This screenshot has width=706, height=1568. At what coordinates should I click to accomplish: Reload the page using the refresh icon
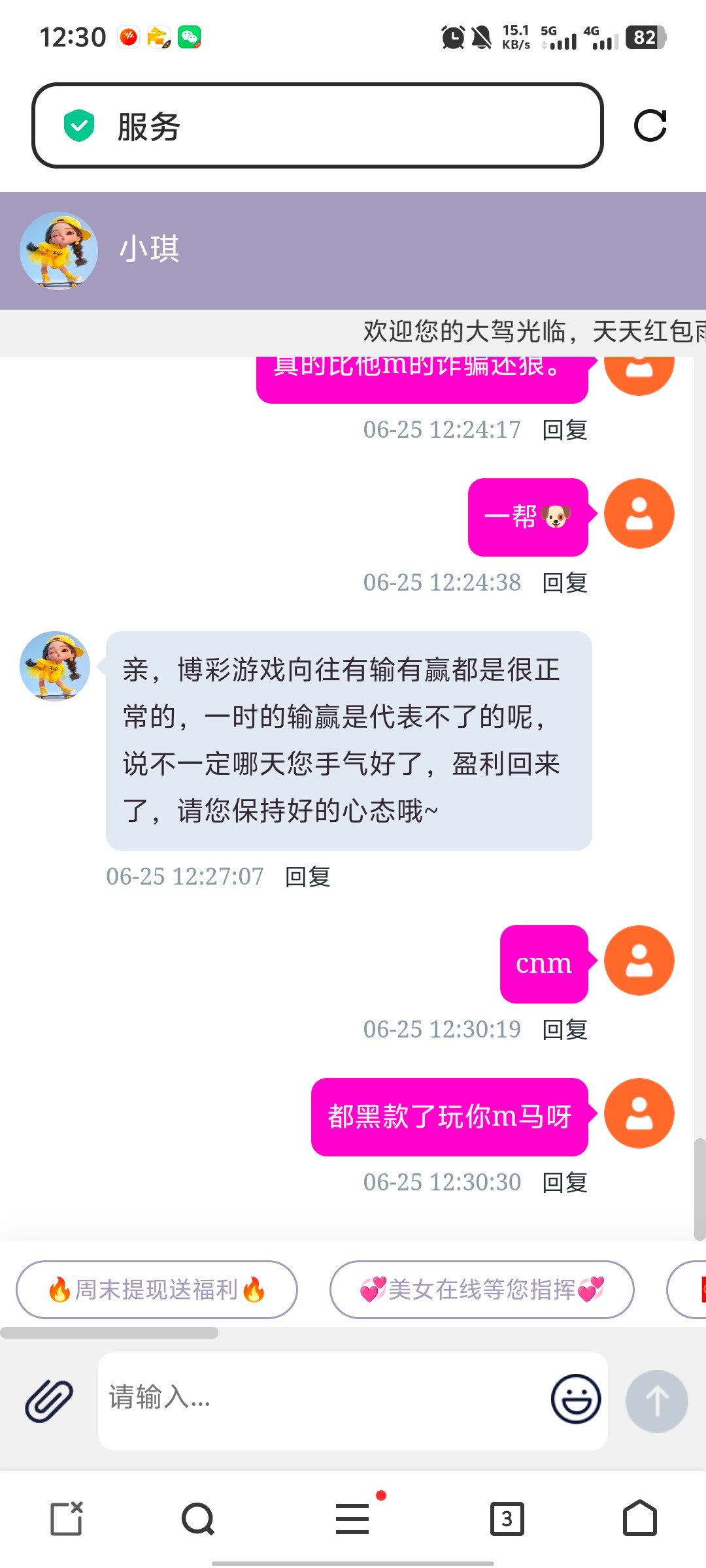[x=650, y=126]
